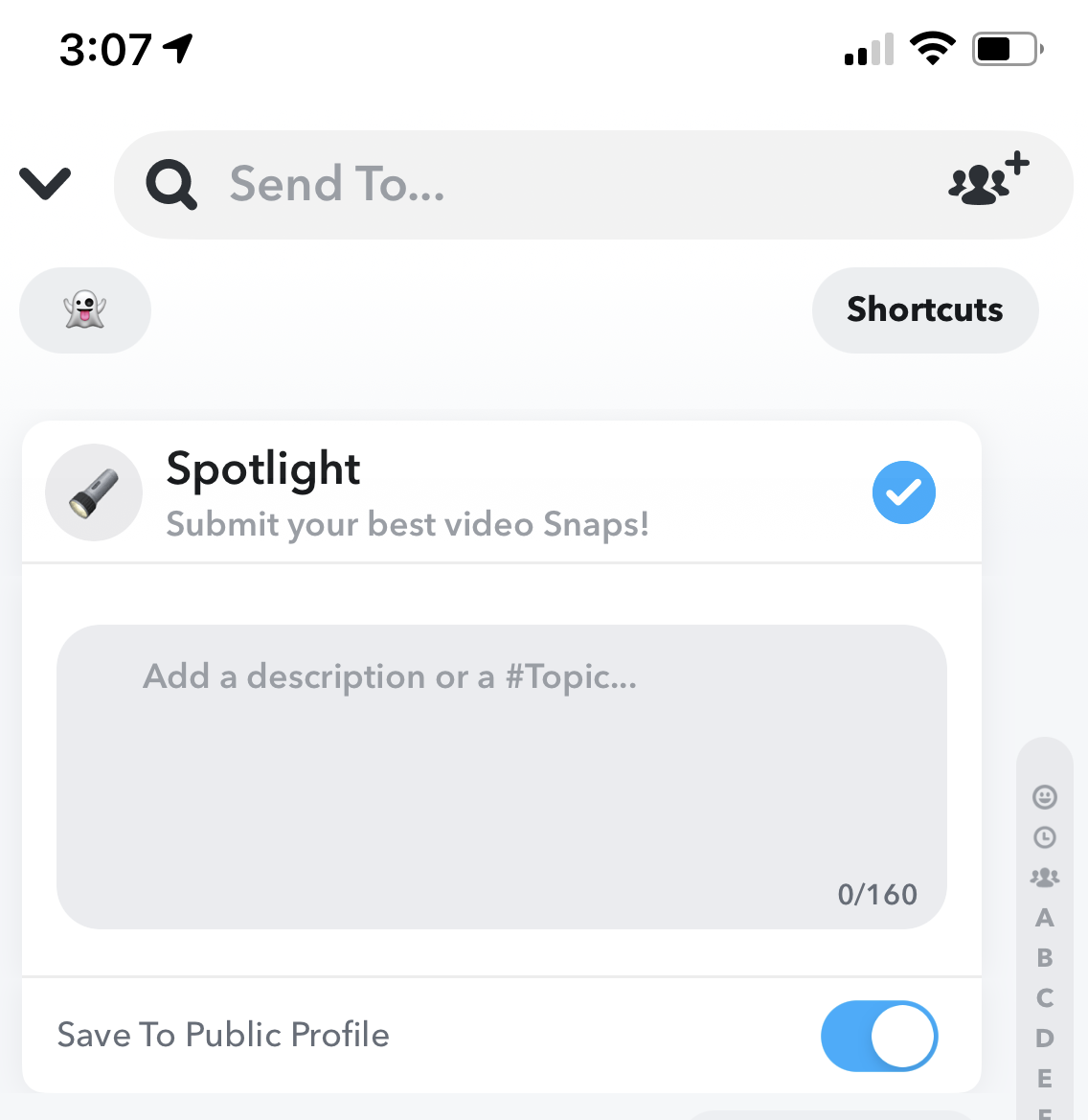Click the Wi-Fi icon in the status bar
Image resolution: width=1088 pixels, height=1120 pixels.
point(931,48)
